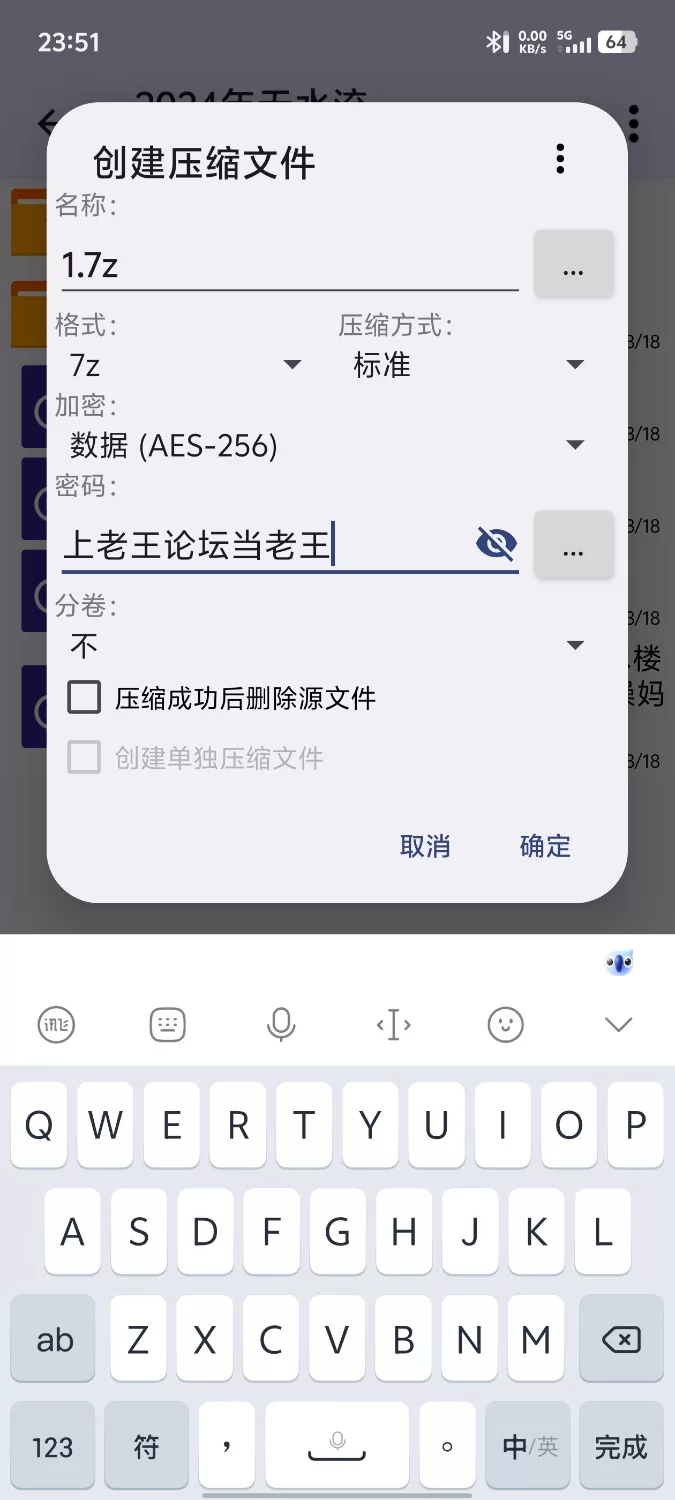
Task: Tap 取消 to cancel the dialog
Action: point(425,846)
